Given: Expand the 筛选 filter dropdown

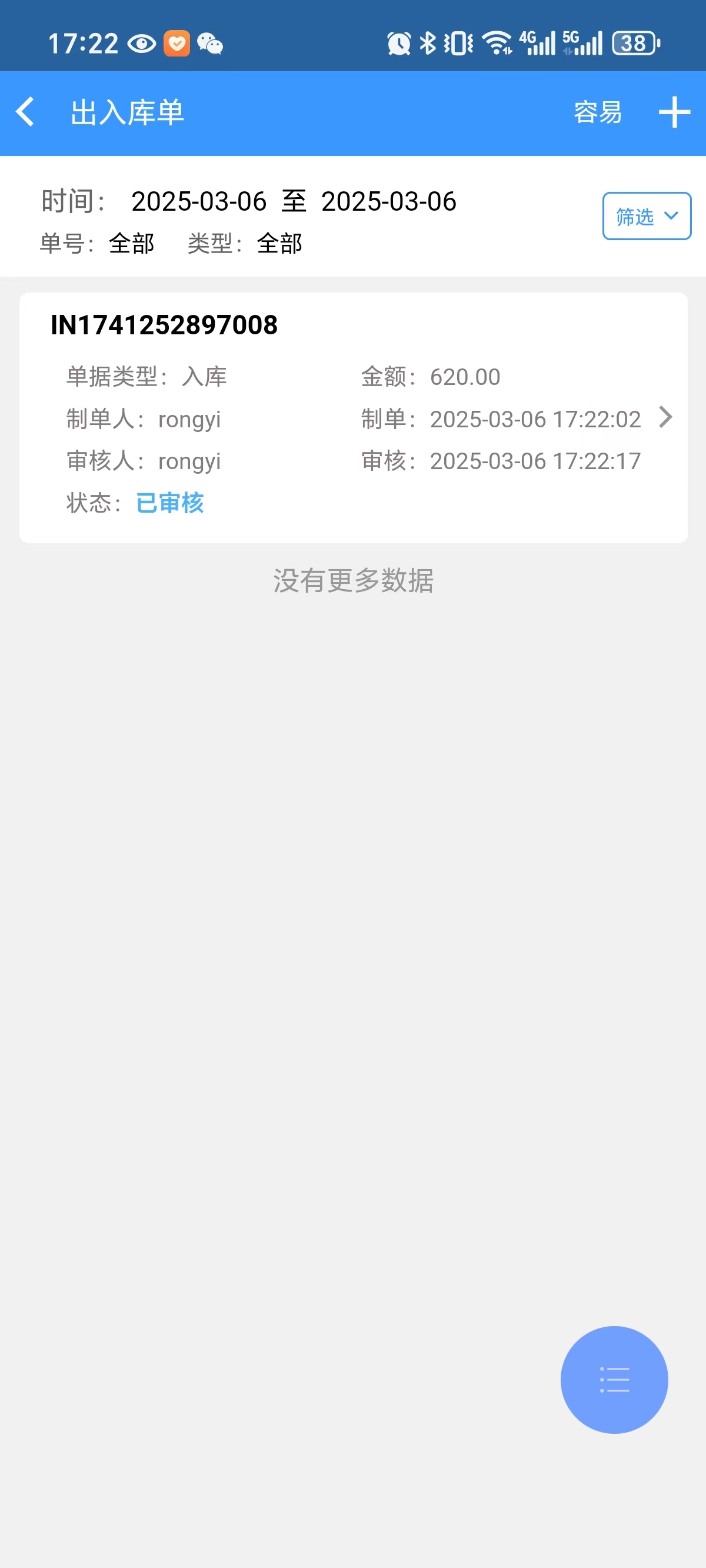Looking at the screenshot, I should click(647, 216).
